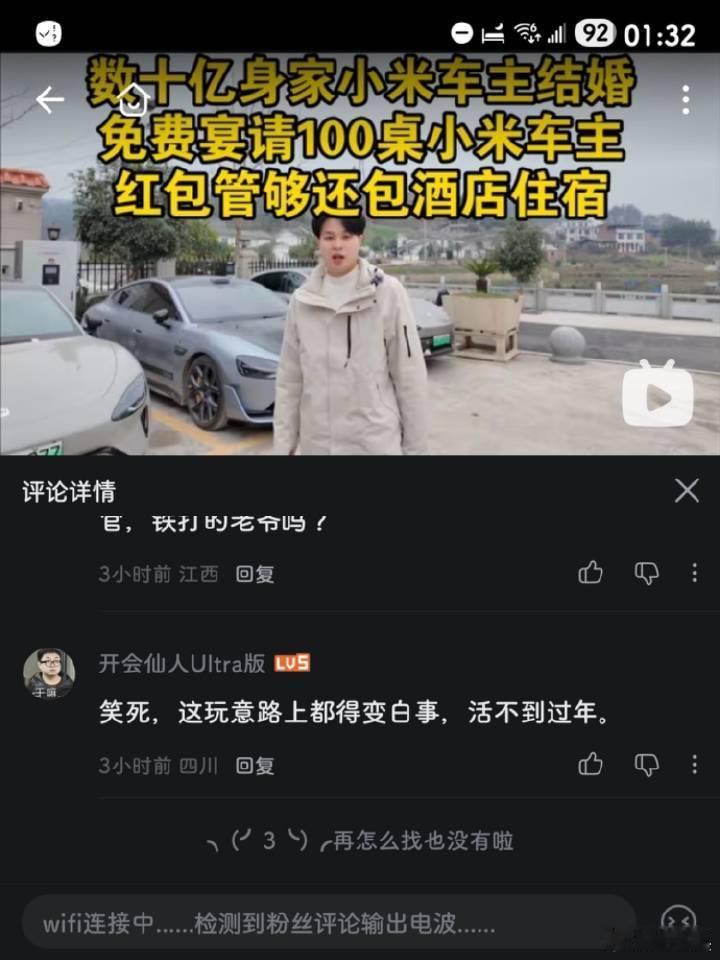Tap the WiFi signal icon in the status bar

point(527,30)
